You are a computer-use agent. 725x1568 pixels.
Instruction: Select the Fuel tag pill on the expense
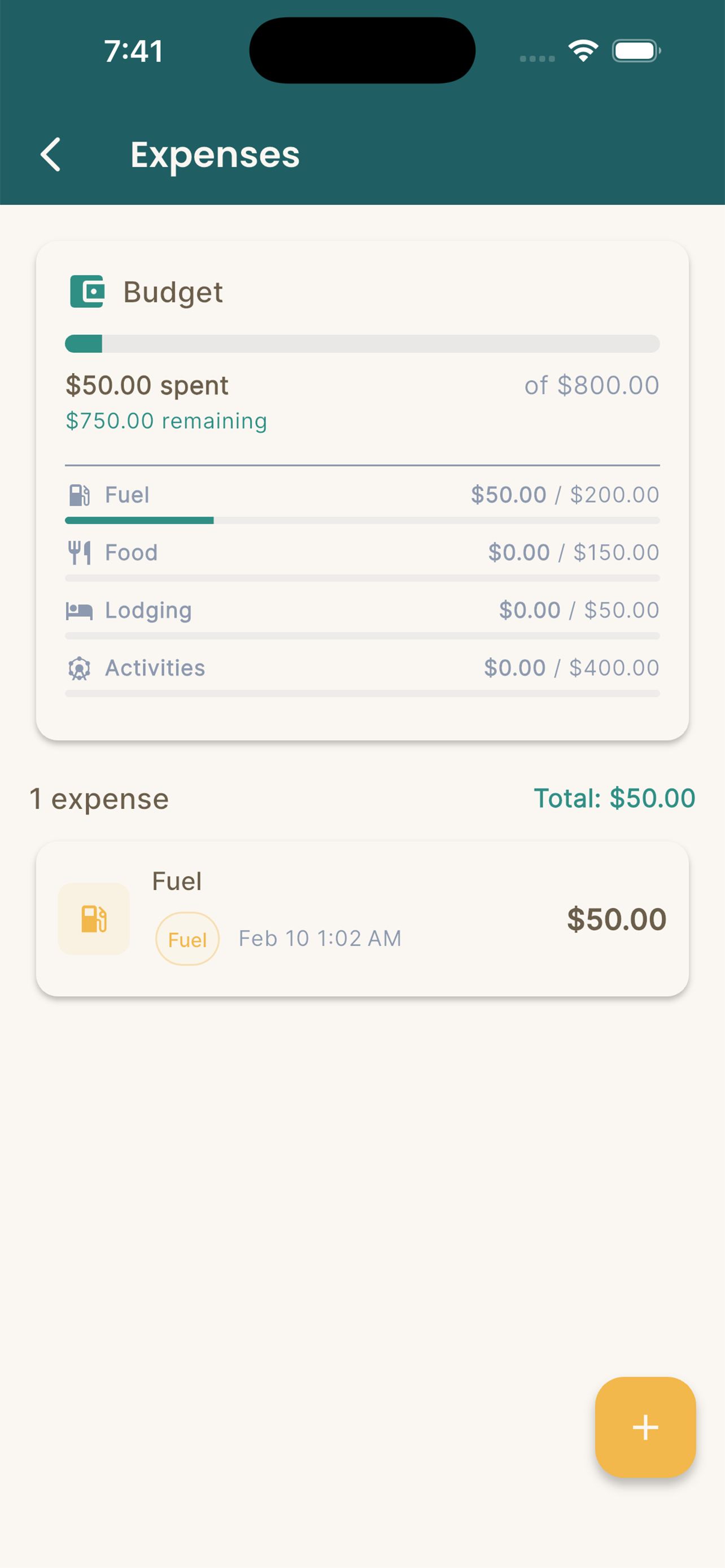click(x=187, y=939)
